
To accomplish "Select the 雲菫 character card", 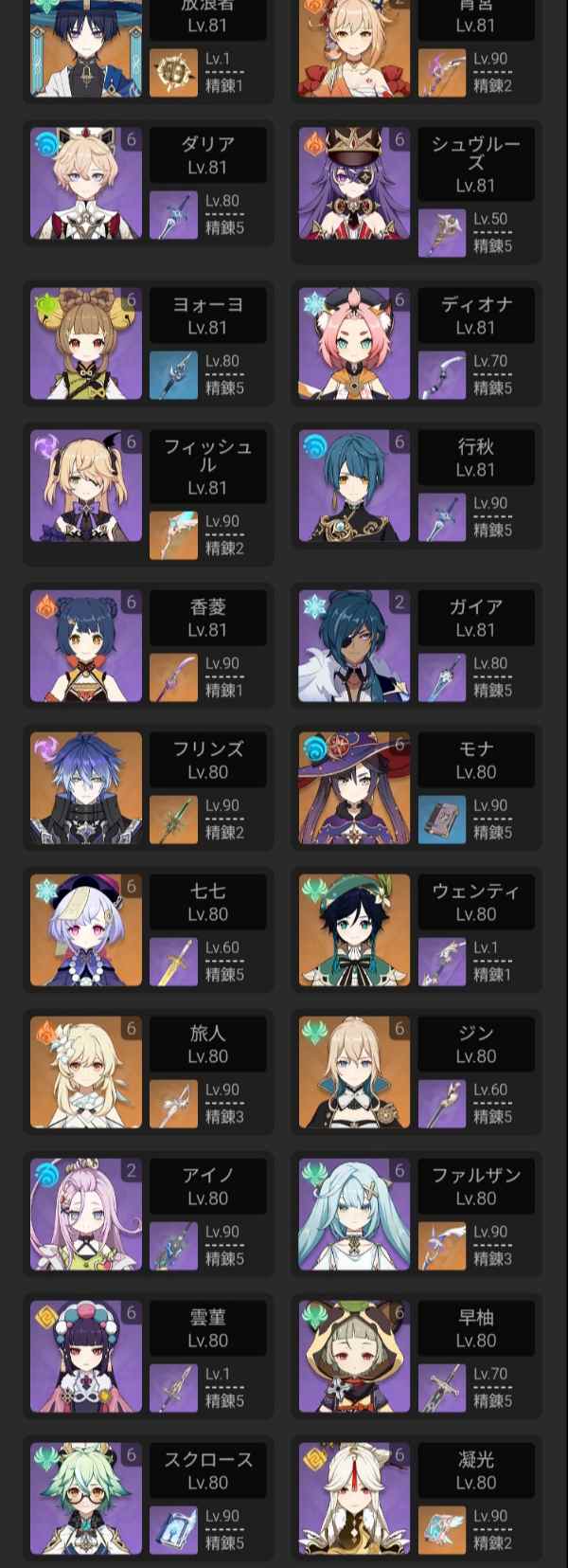I will [148, 1357].
